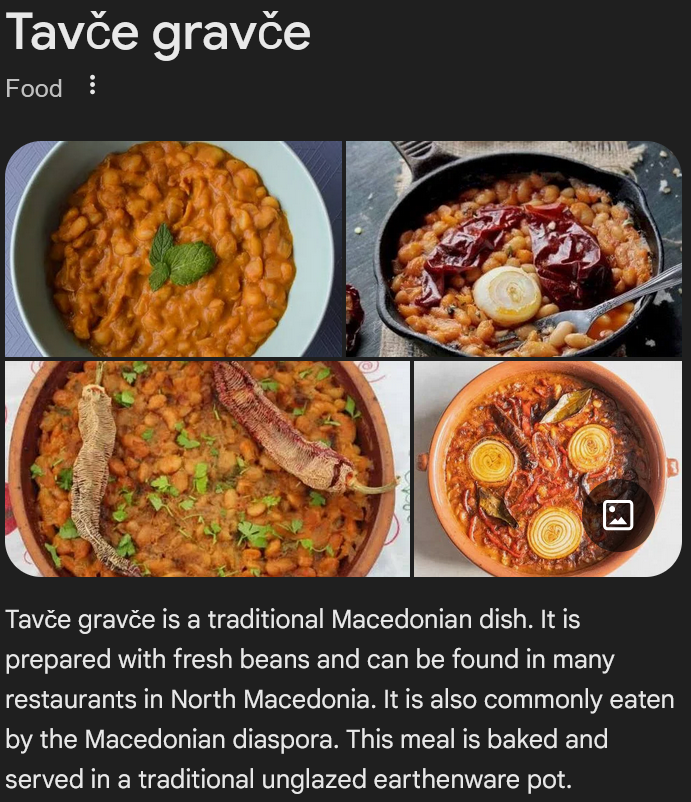This screenshot has width=691, height=802.
Task: View more images via the gallery icon
Action: click(618, 515)
